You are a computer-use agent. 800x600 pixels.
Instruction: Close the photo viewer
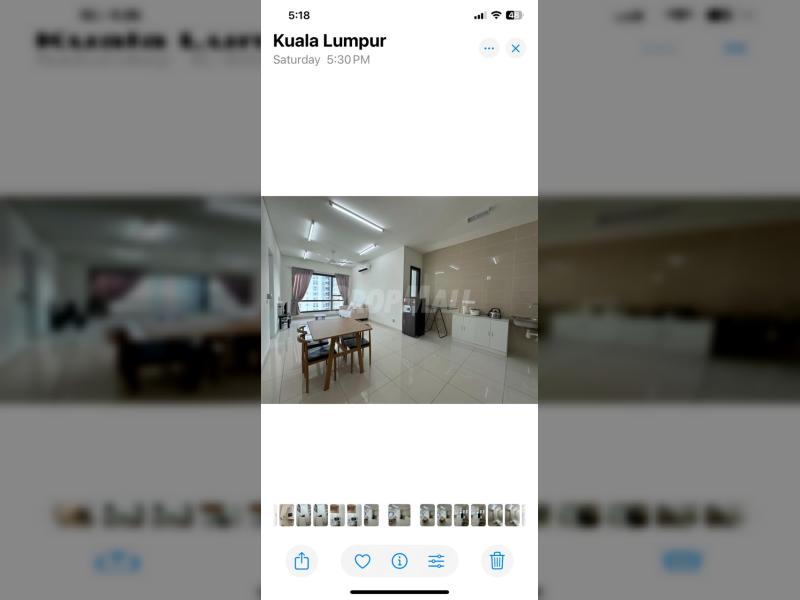515,48
